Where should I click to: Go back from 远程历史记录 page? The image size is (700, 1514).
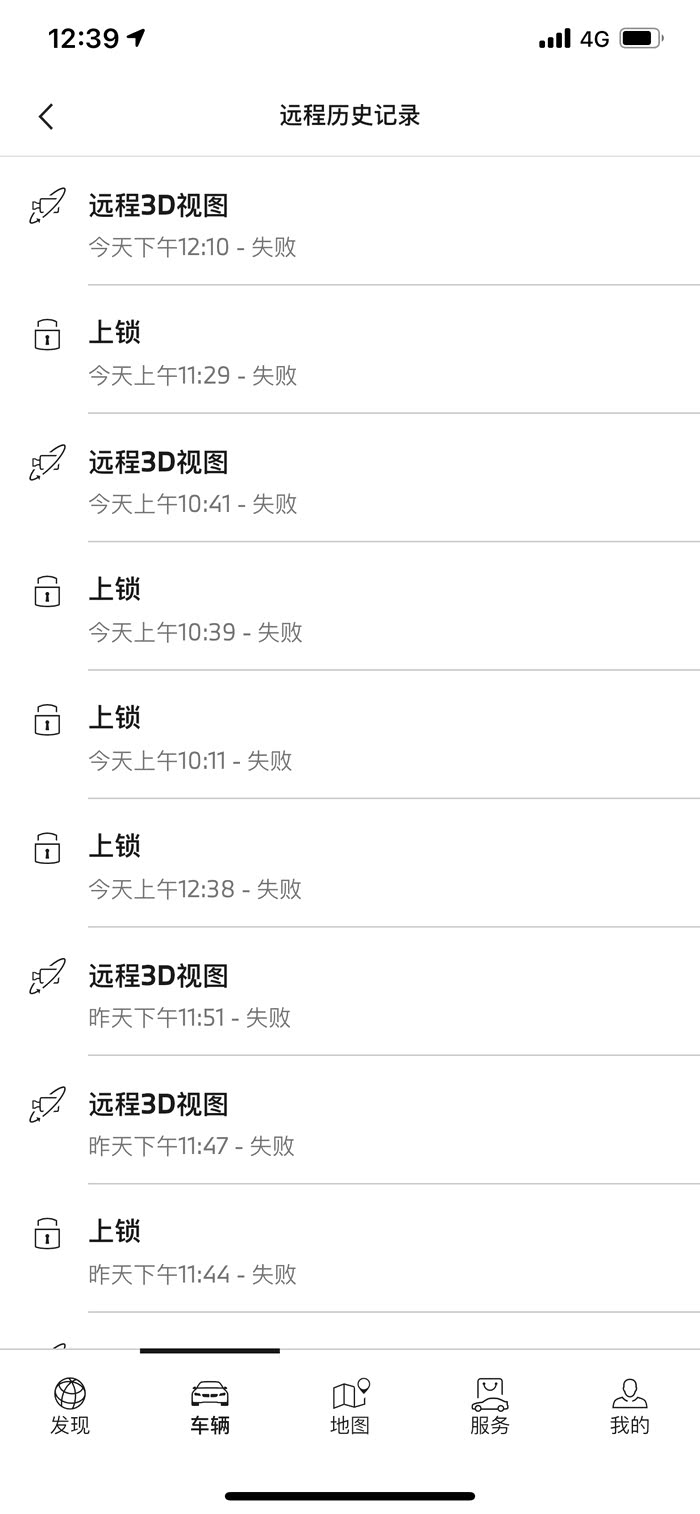click(x=46, y=116)
